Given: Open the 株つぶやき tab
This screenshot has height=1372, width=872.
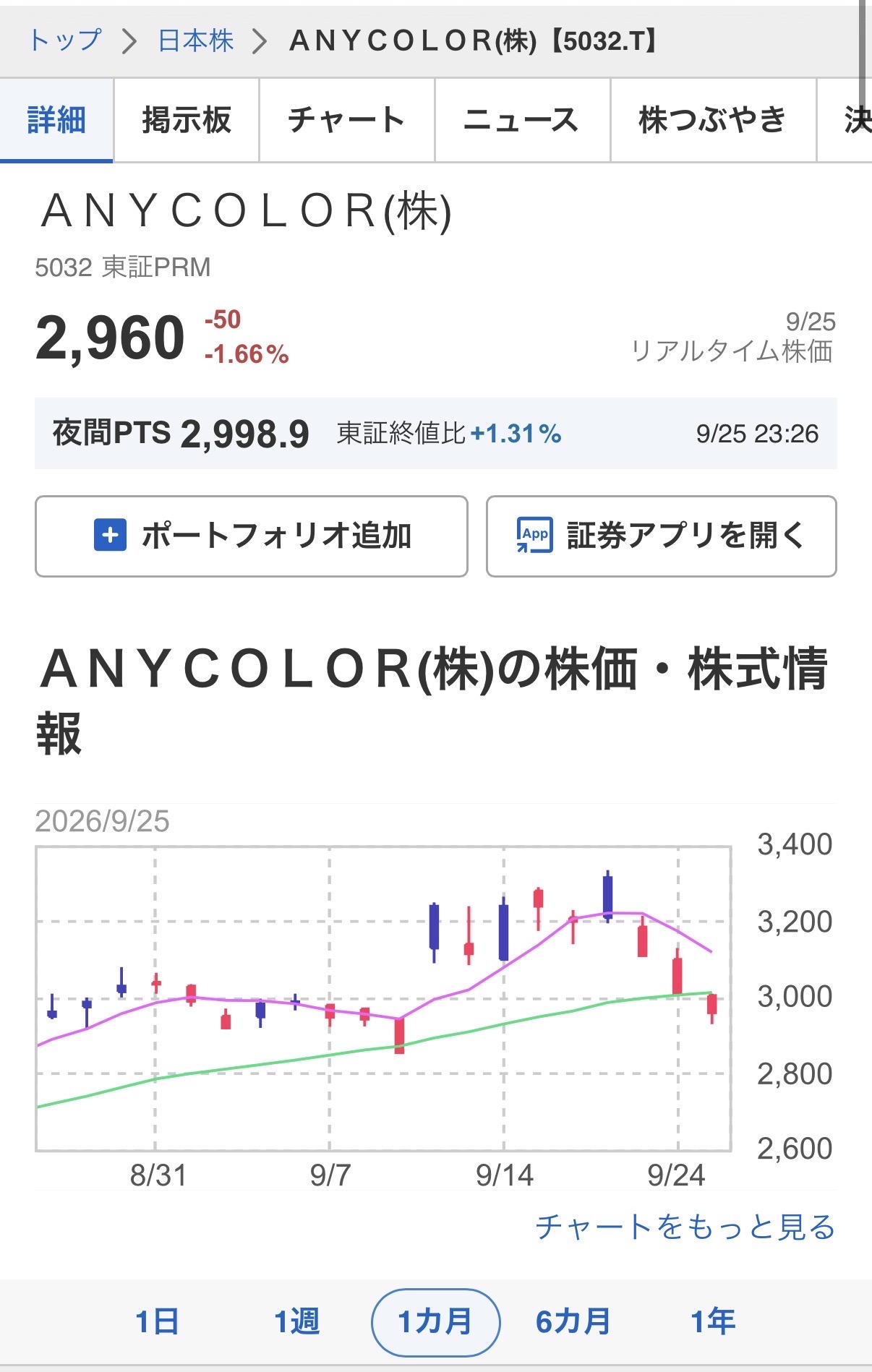Looking at the screenshot, I should (x=713, y=120).
